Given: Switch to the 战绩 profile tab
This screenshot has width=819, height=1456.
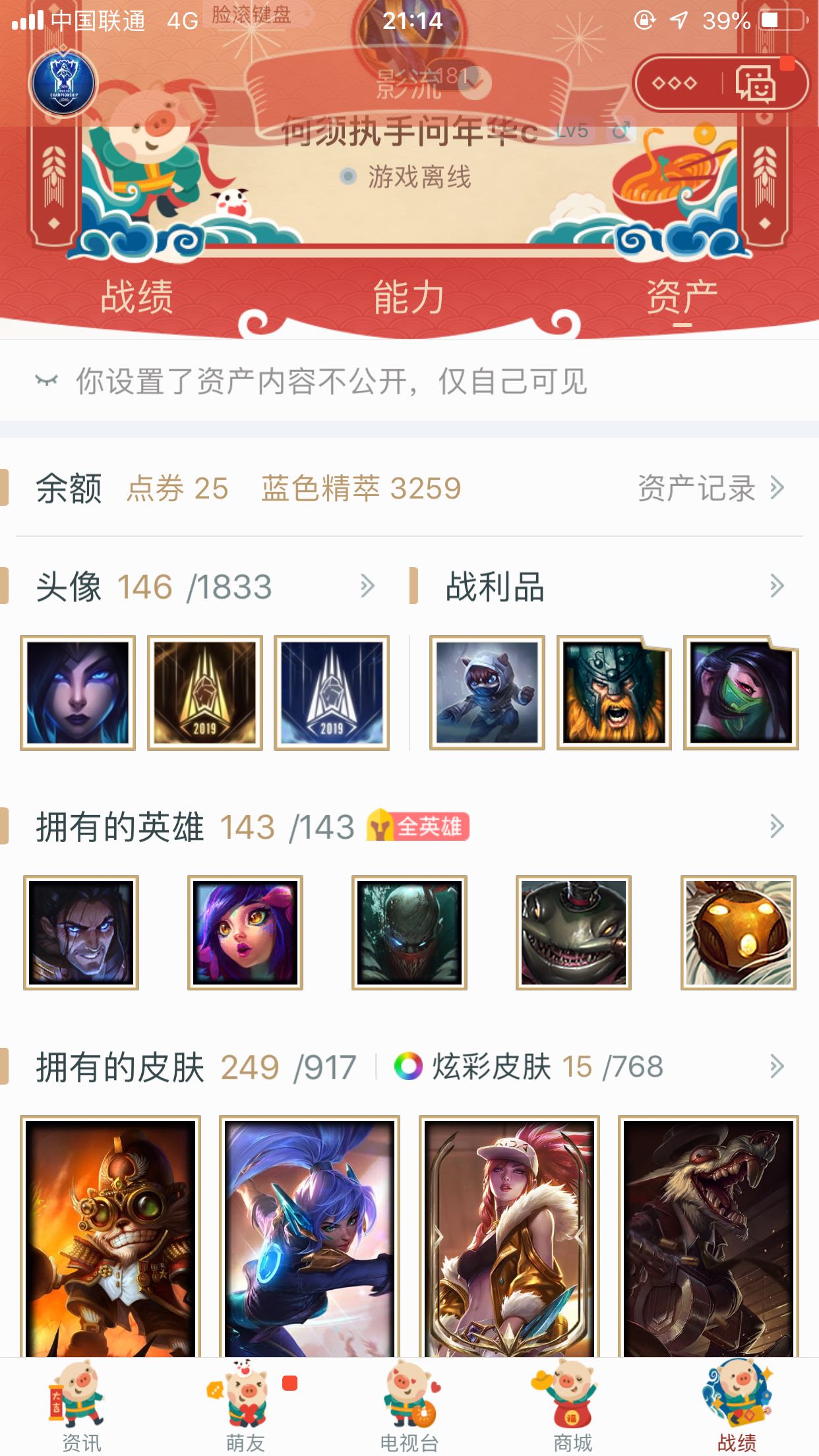Looking at the screenshot, I should (x=136, y=297).
